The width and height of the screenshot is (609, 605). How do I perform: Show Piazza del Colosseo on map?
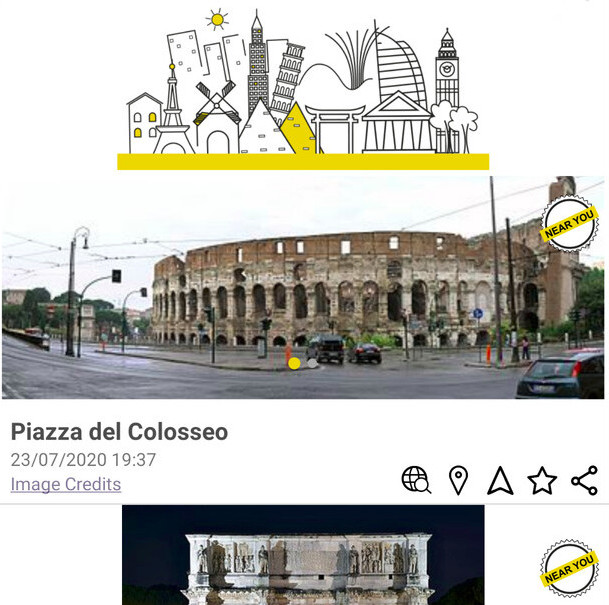click(458, 481)
